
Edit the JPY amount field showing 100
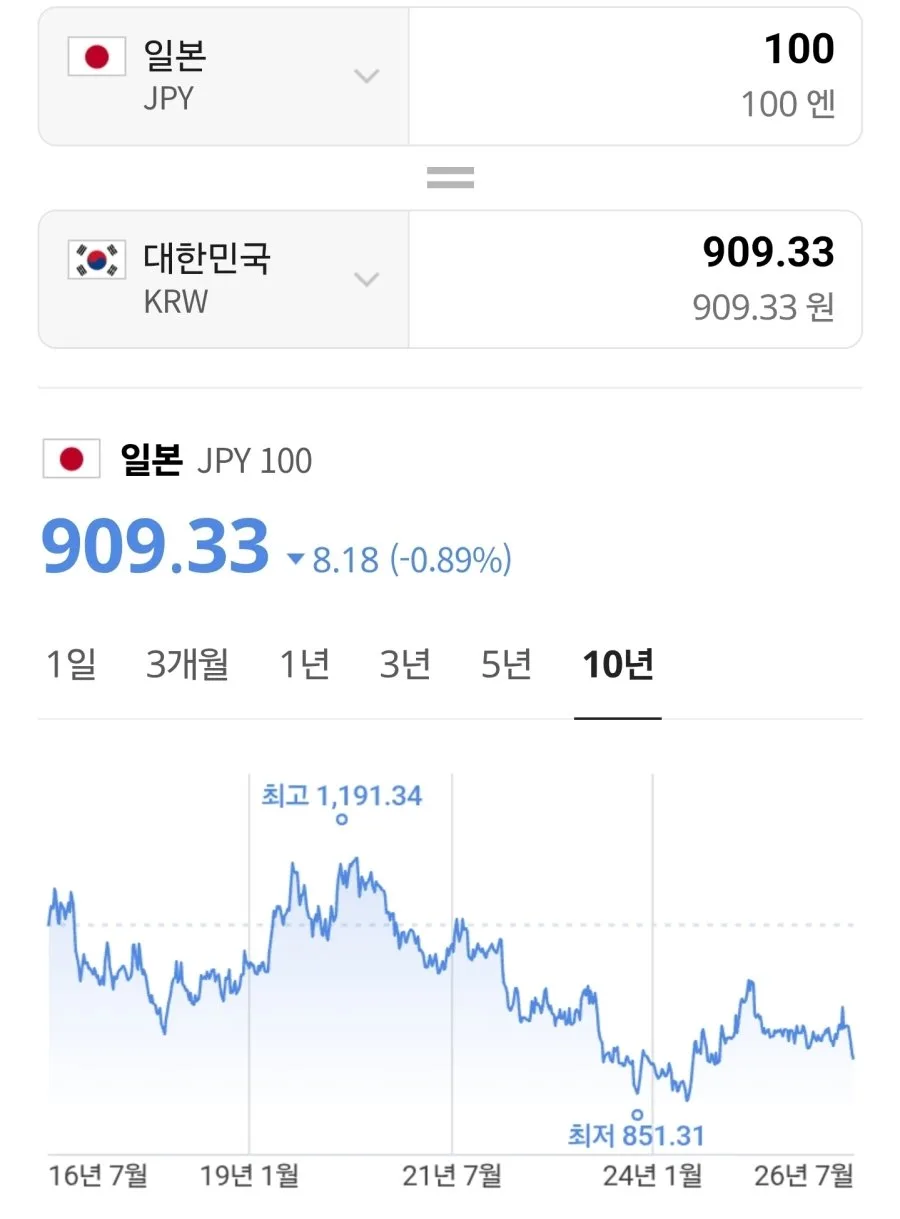(635, 76)
